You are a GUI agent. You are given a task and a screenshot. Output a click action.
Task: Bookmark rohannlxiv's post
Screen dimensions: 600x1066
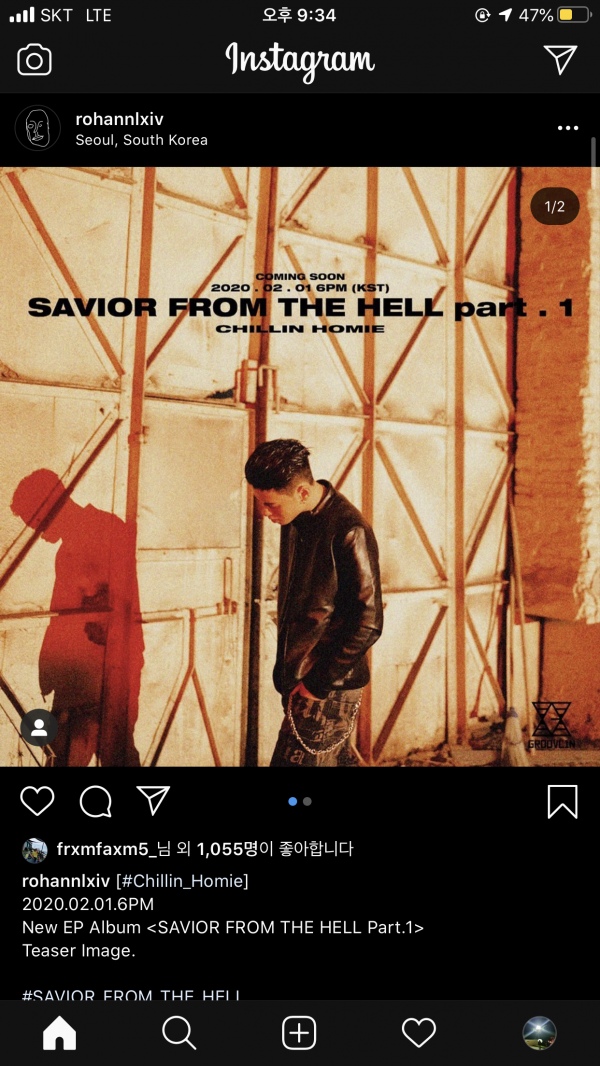coord(562,801)
